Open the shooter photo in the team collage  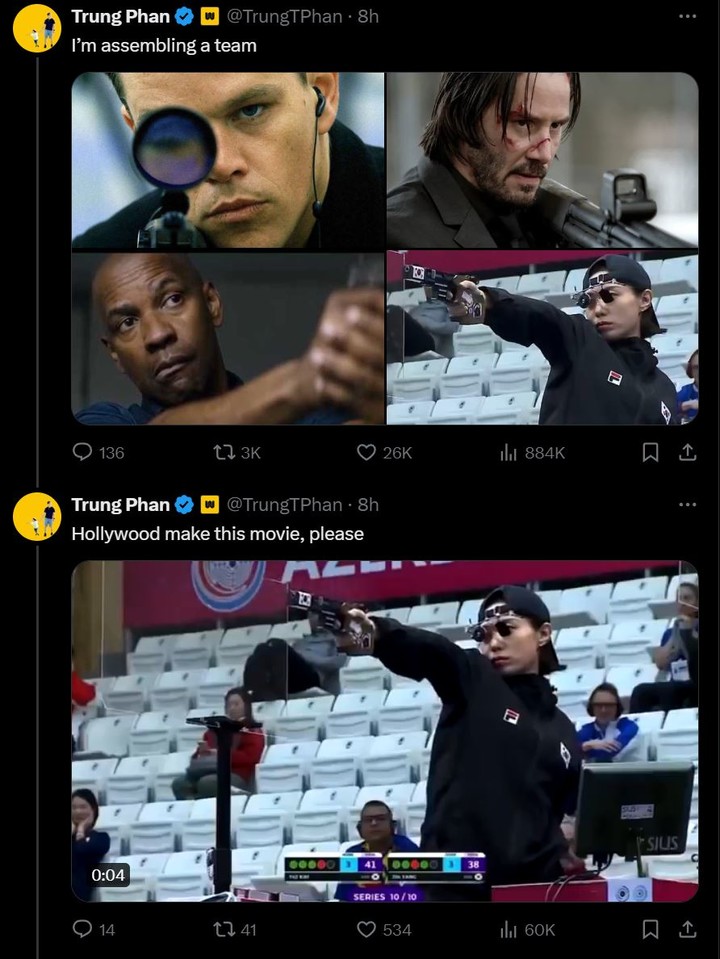tap(542, 338)
